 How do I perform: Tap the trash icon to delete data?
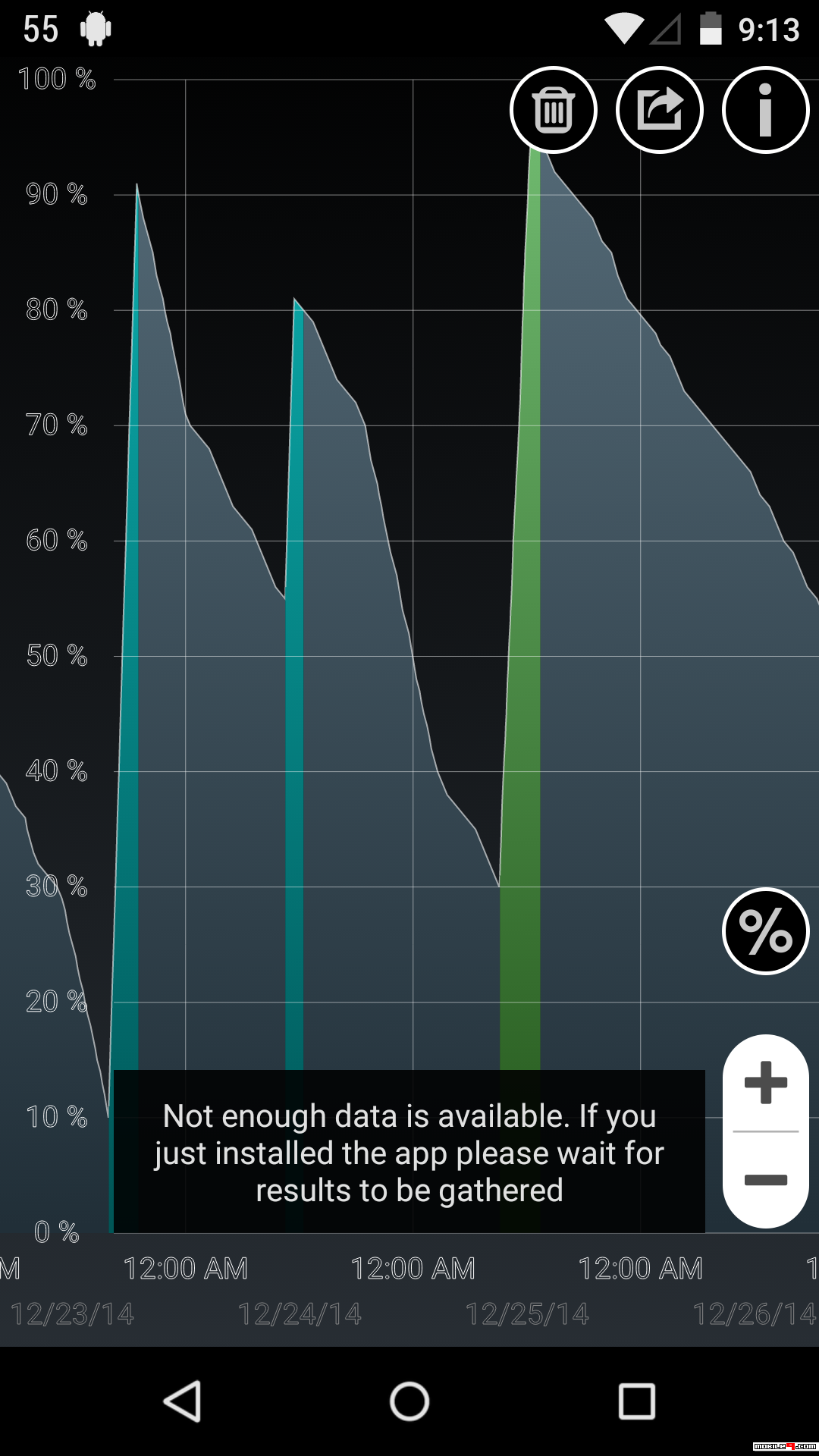click(554, 110)
